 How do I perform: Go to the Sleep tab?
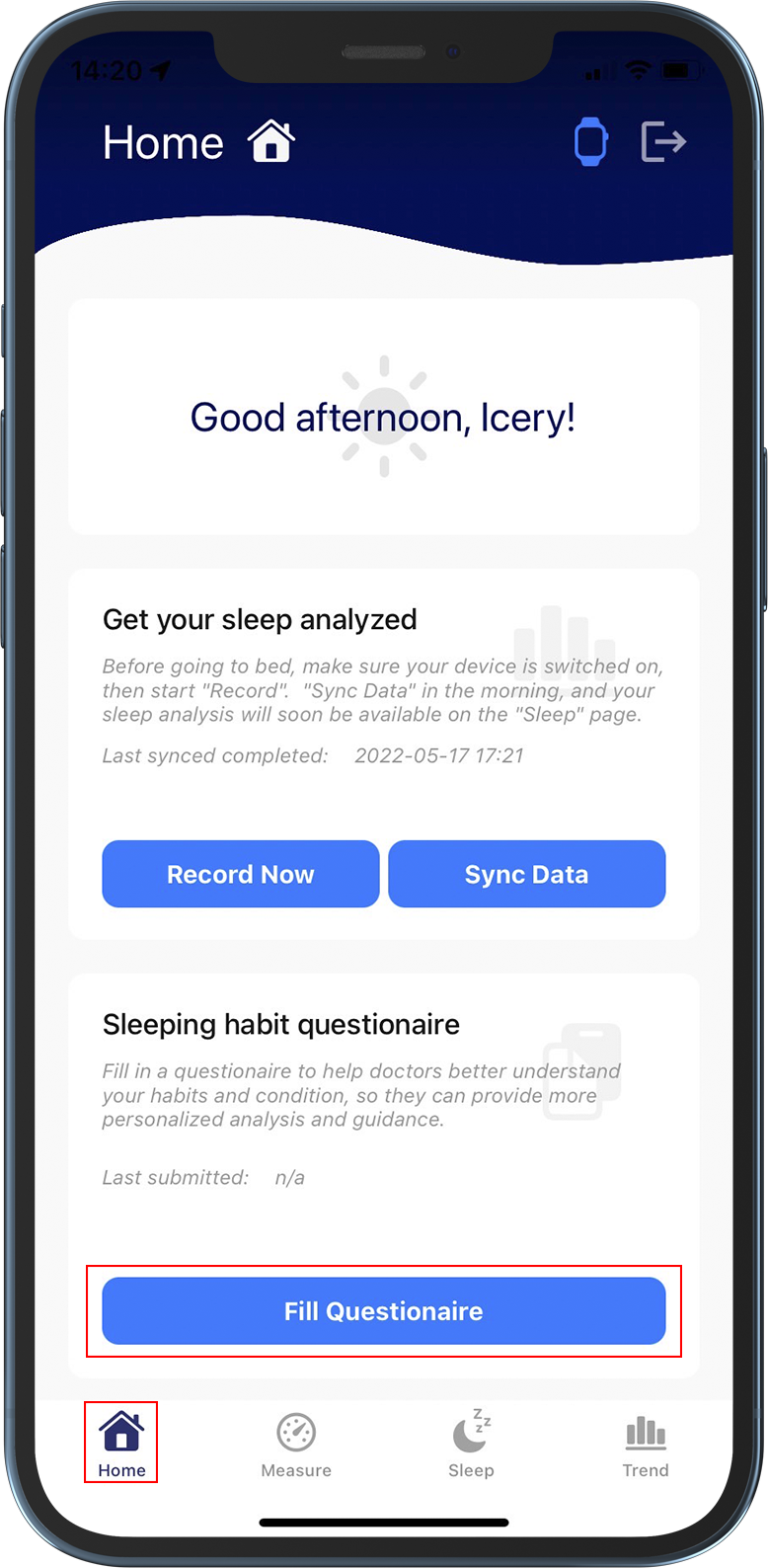471,1444
